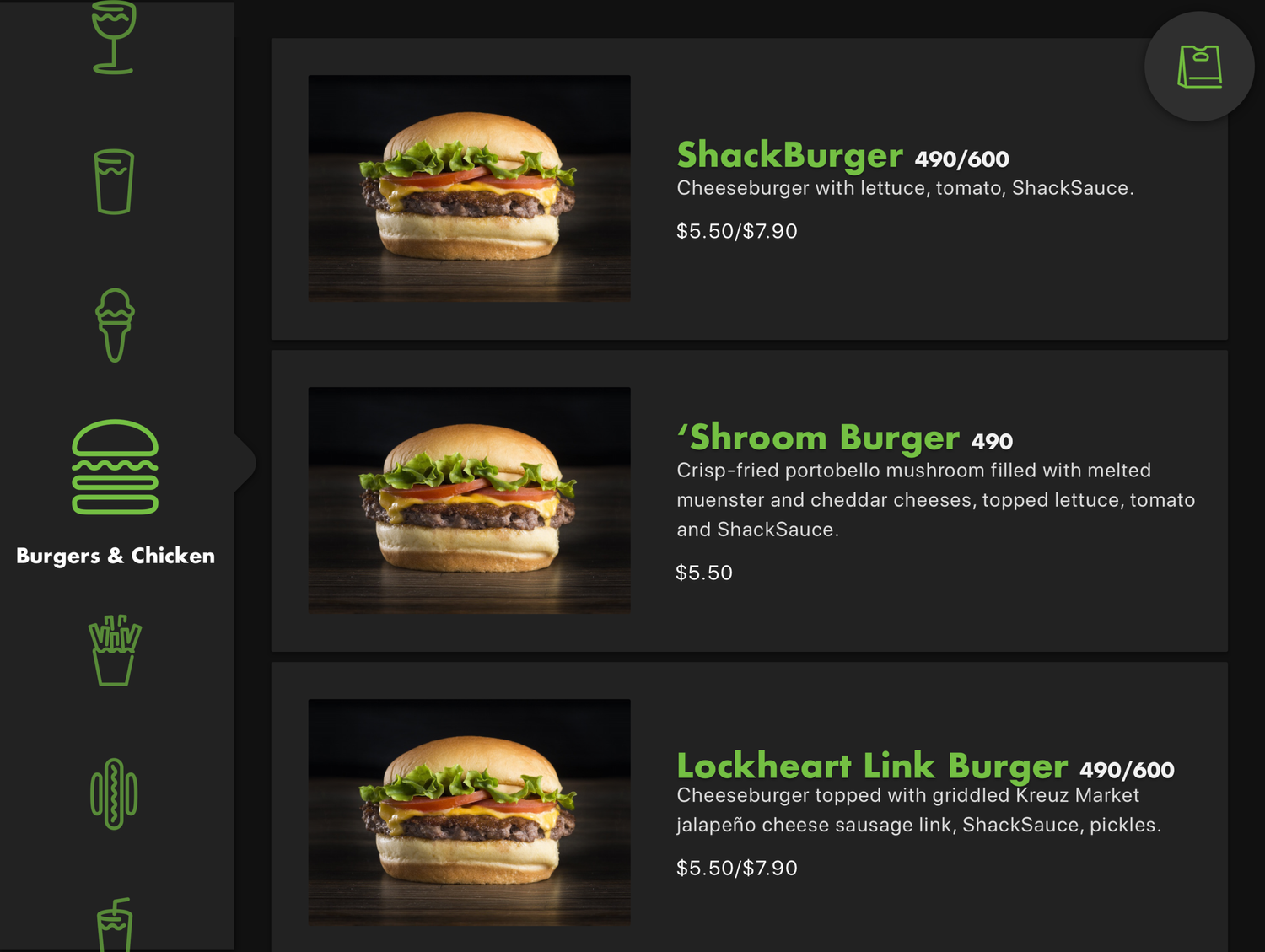Open the ShackBurger item card
The width and height of the screenshot is (1265, 952).
click(x=749, y=189)
